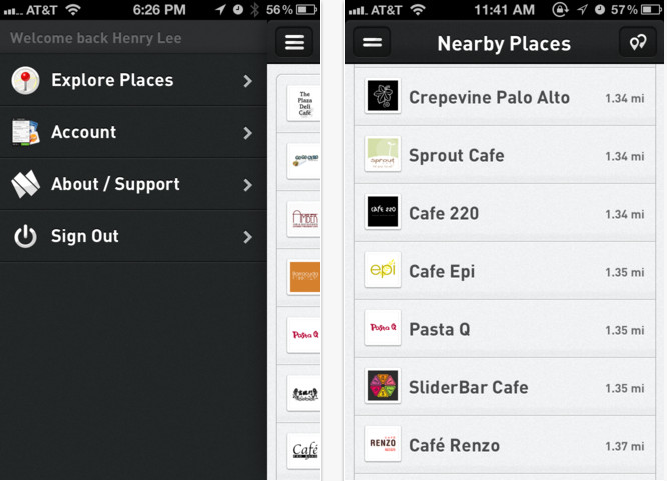View Cafe 220 details

point(505,214)
